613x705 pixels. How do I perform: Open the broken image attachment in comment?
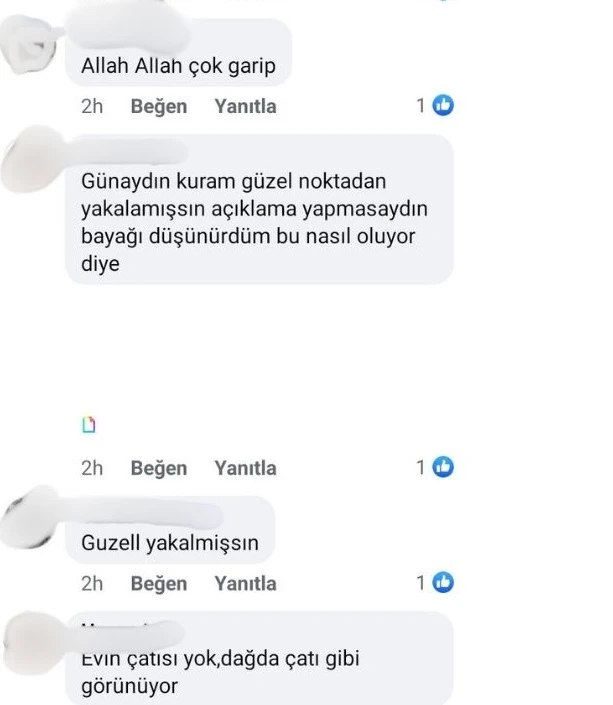[x=88, y=425]
